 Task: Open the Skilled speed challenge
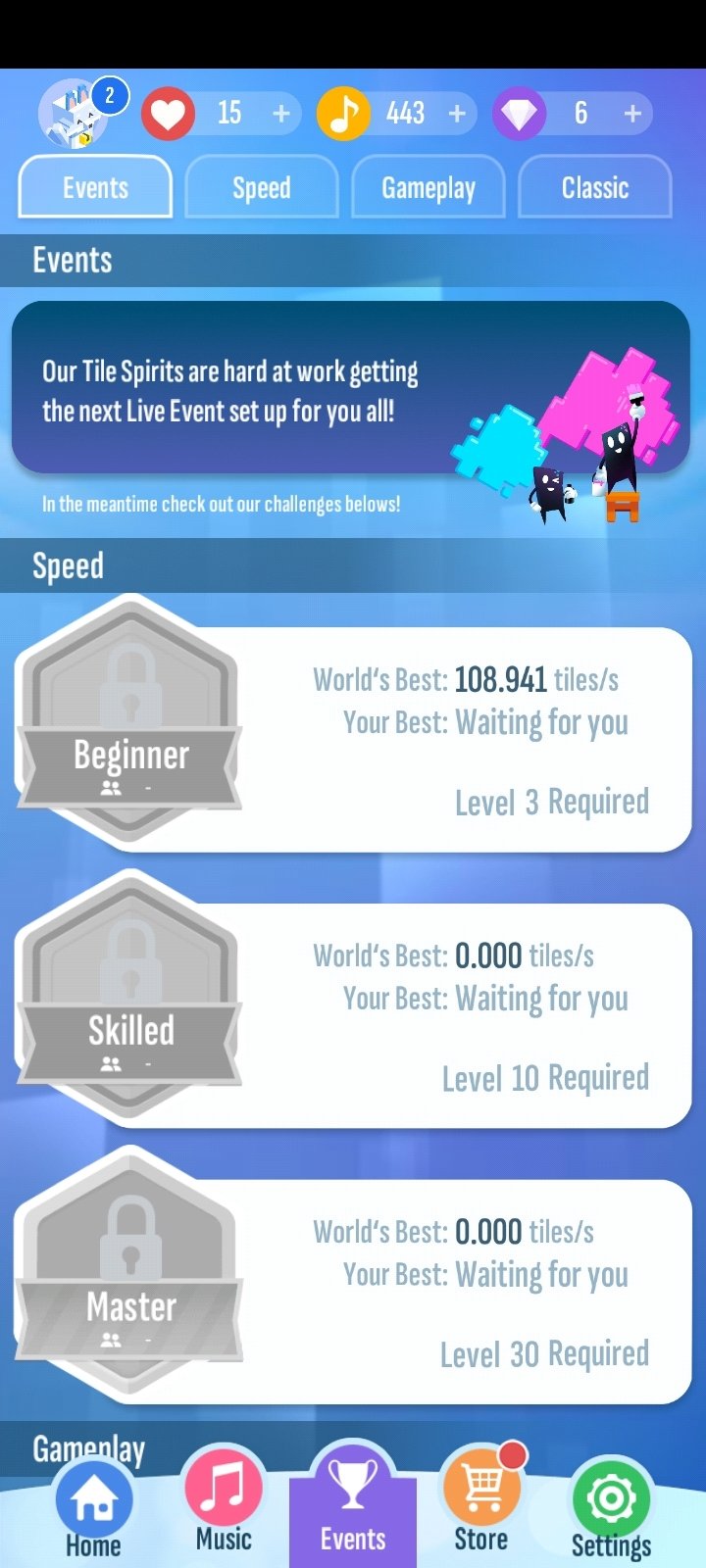(353, 998)
